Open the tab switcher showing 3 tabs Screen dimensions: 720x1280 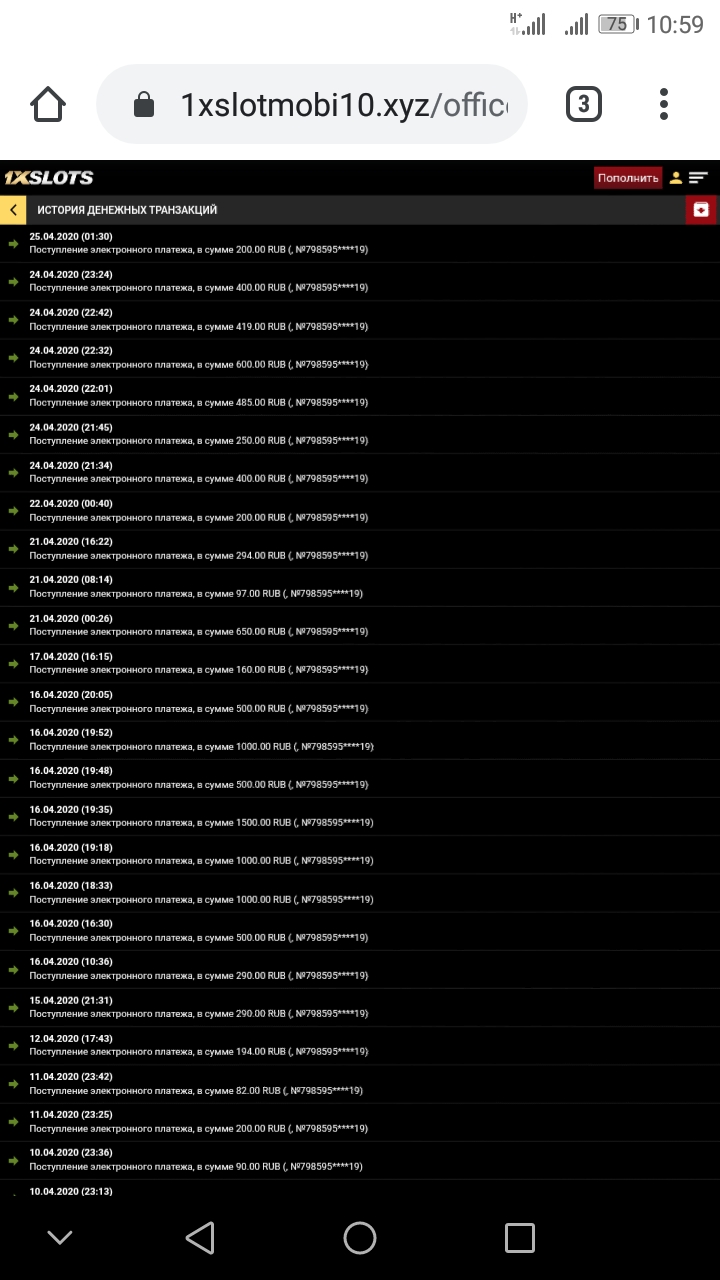pyautogui.click(x=584, y=104)
